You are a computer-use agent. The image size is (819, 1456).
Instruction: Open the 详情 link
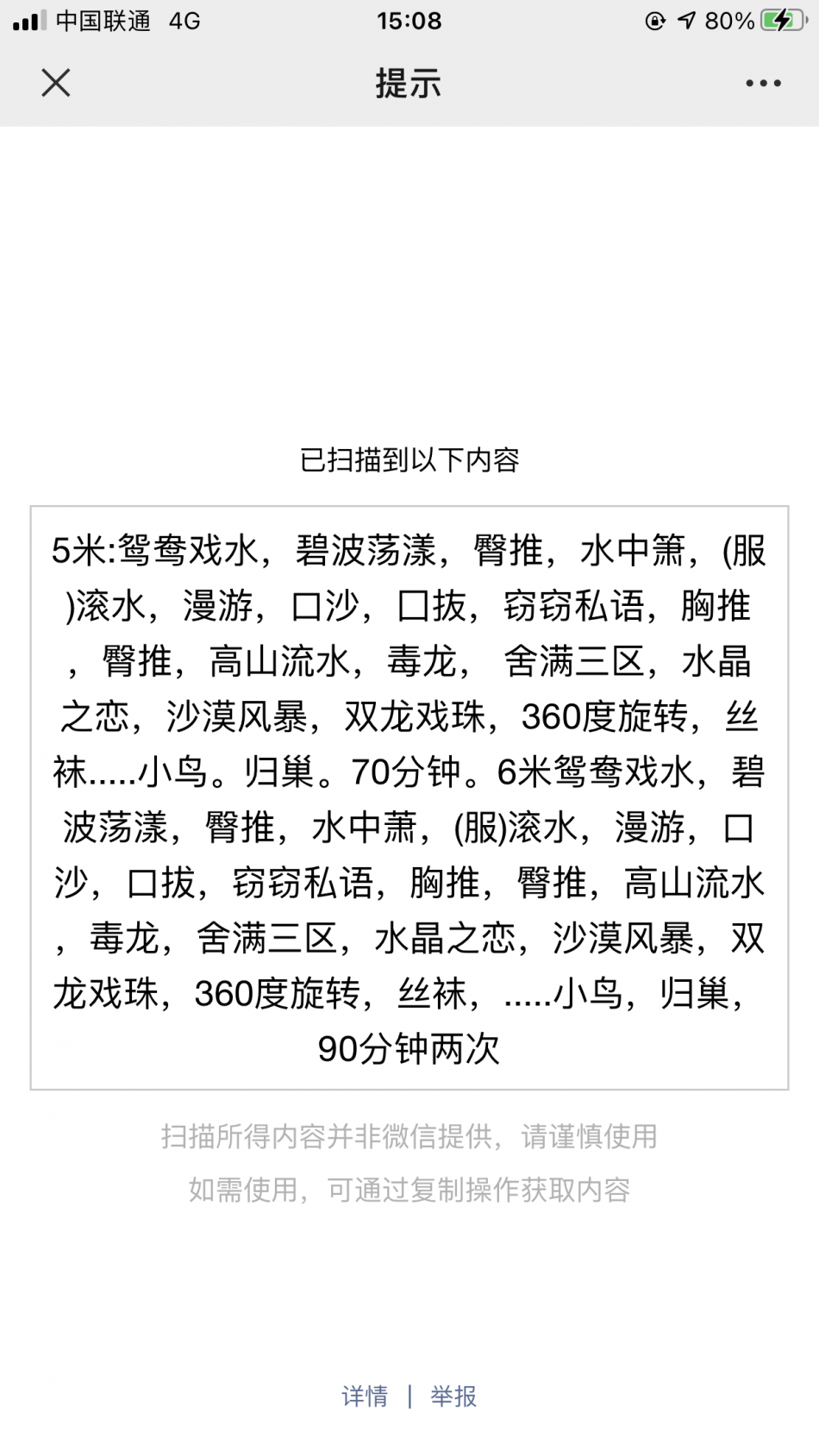pyautogui.click(x=365, y=1397)
